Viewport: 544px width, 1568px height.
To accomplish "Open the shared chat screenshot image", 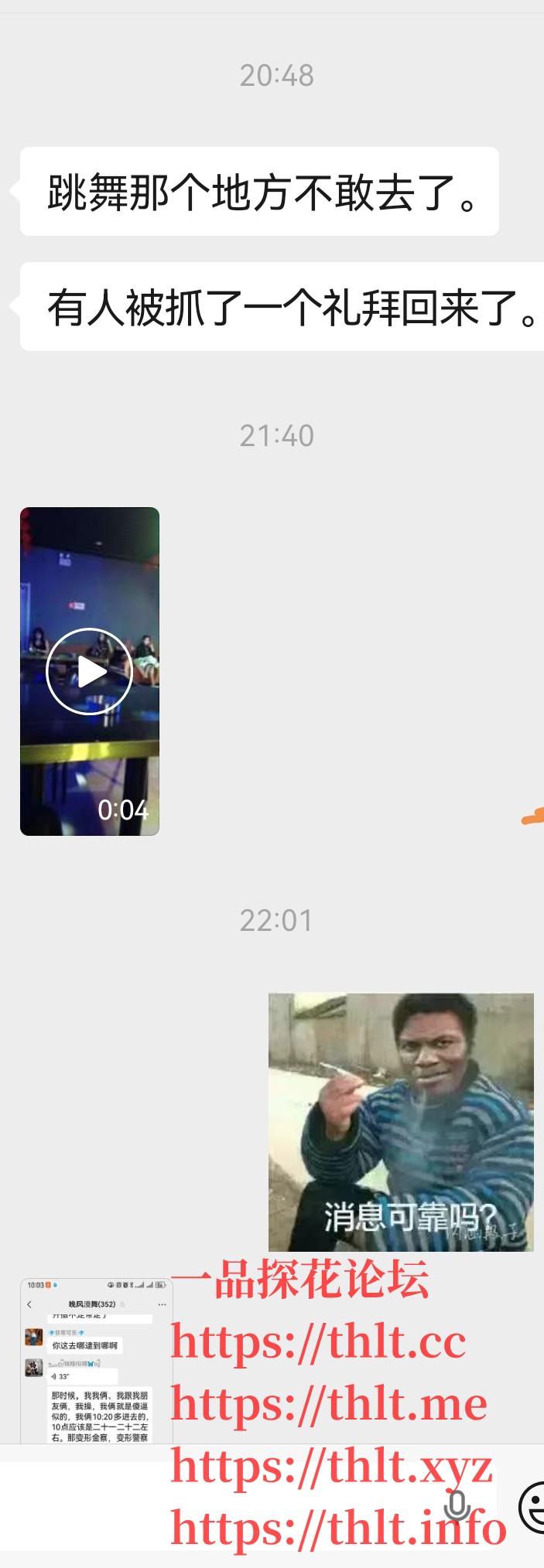I will pos(96,1360).
